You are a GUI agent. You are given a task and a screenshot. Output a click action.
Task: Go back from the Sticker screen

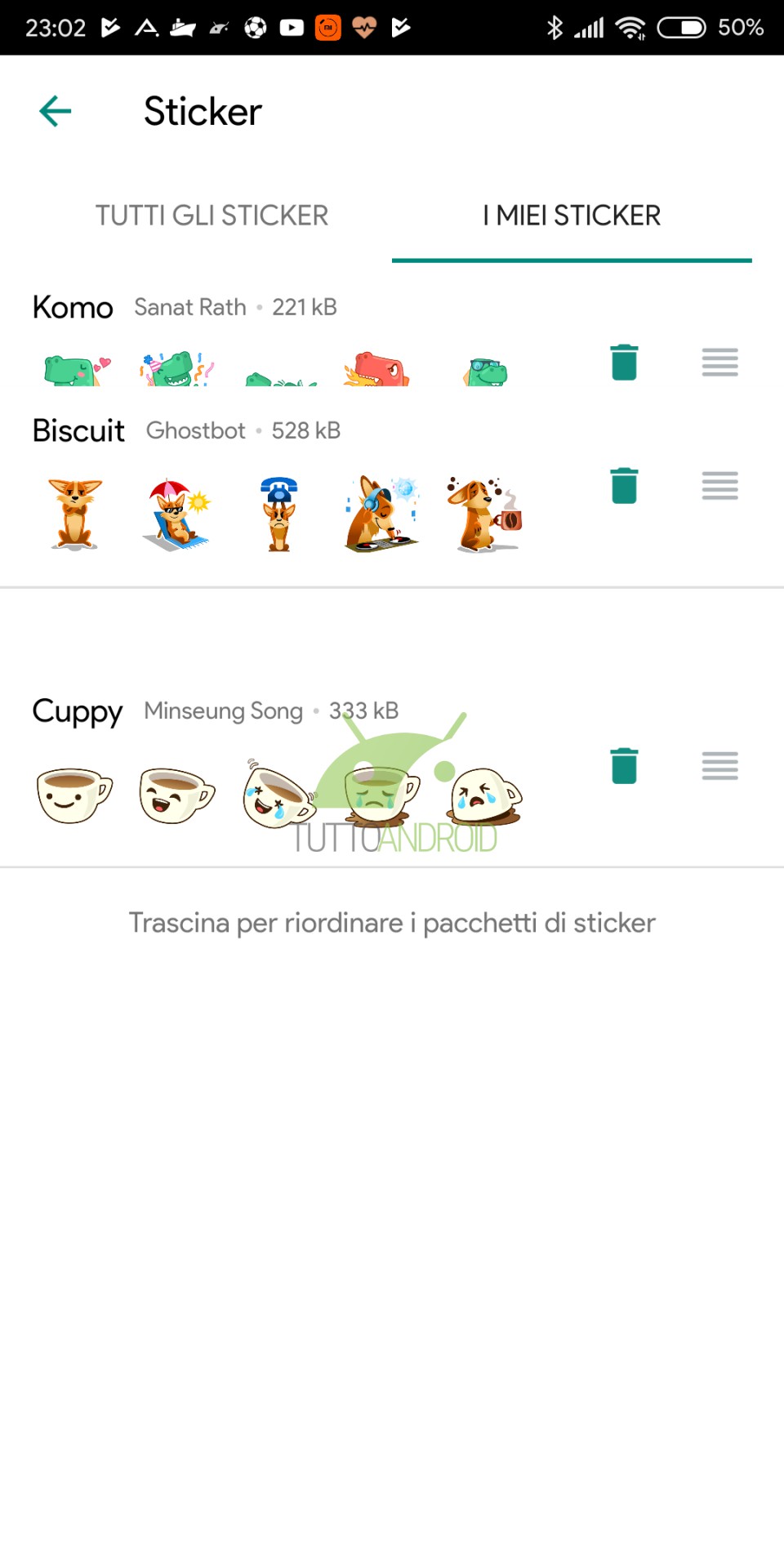[56, 111]
